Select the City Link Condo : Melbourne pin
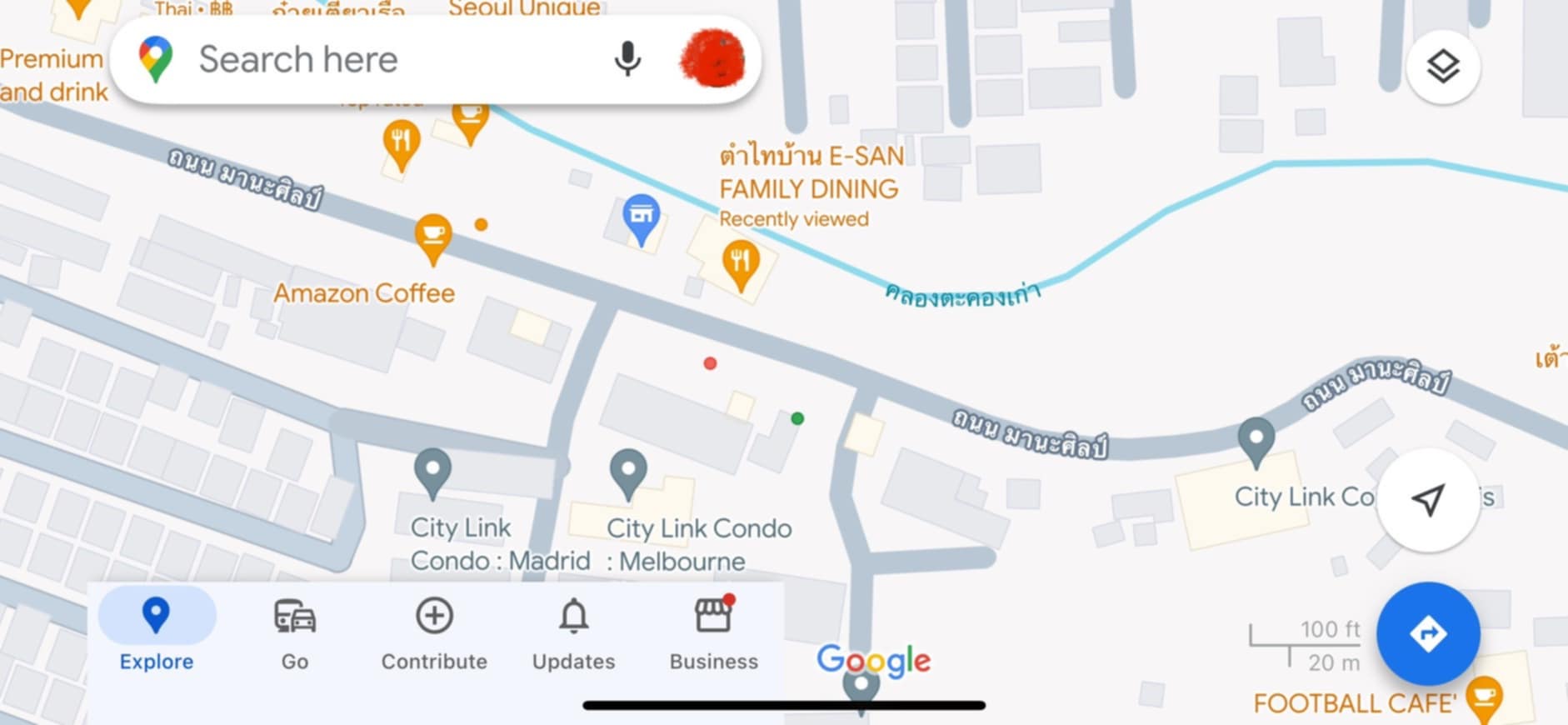 628,472
